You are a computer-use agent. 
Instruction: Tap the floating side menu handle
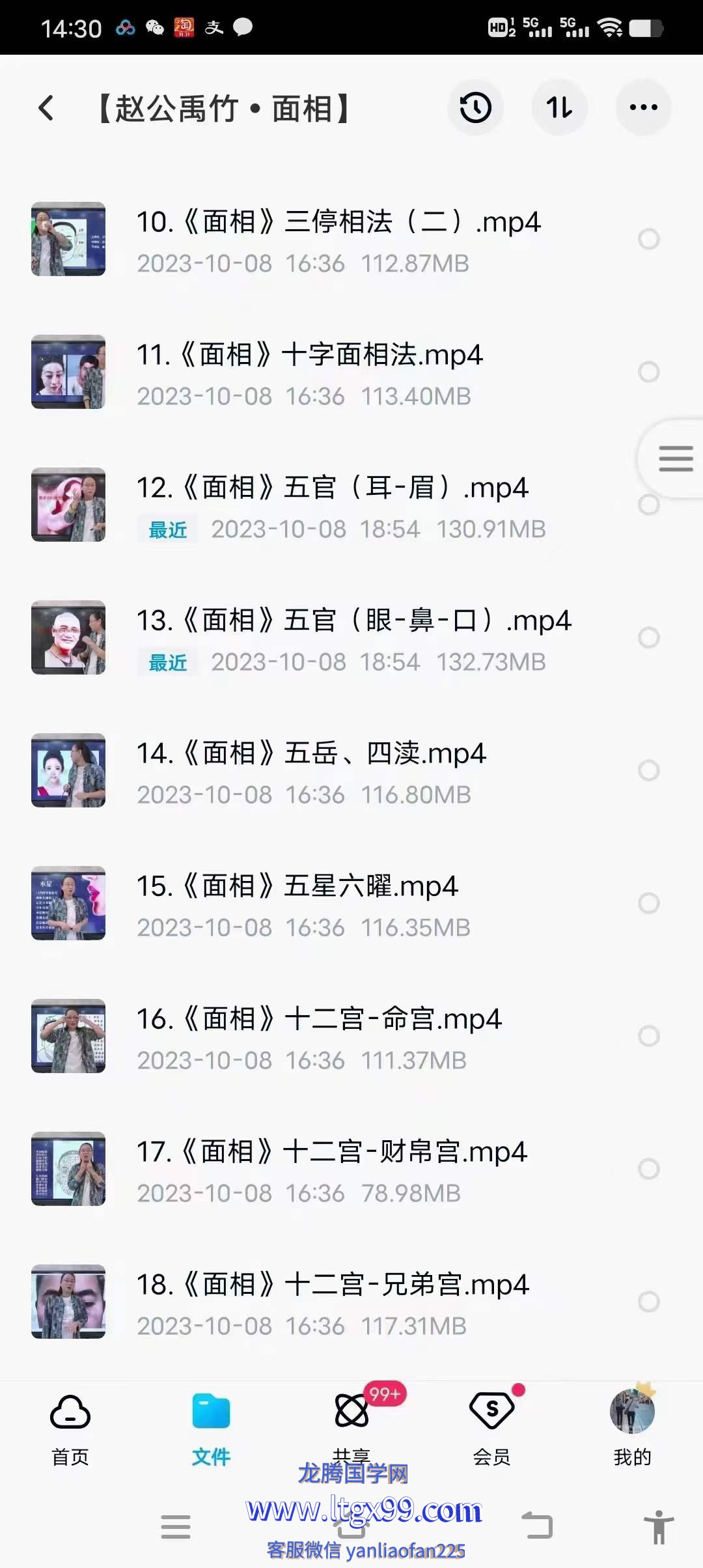[x=675, y=458]
